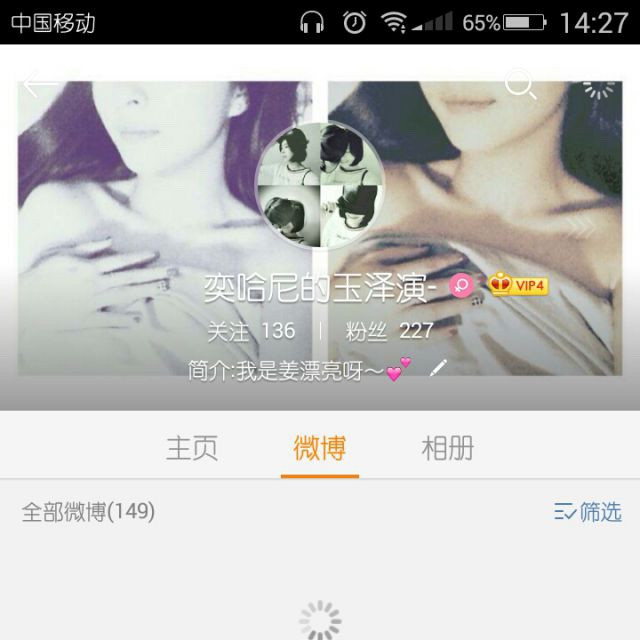This screenshot has height=640, width=640.
Task: Select the 微博 tab
Action: [x=320, y=448]
